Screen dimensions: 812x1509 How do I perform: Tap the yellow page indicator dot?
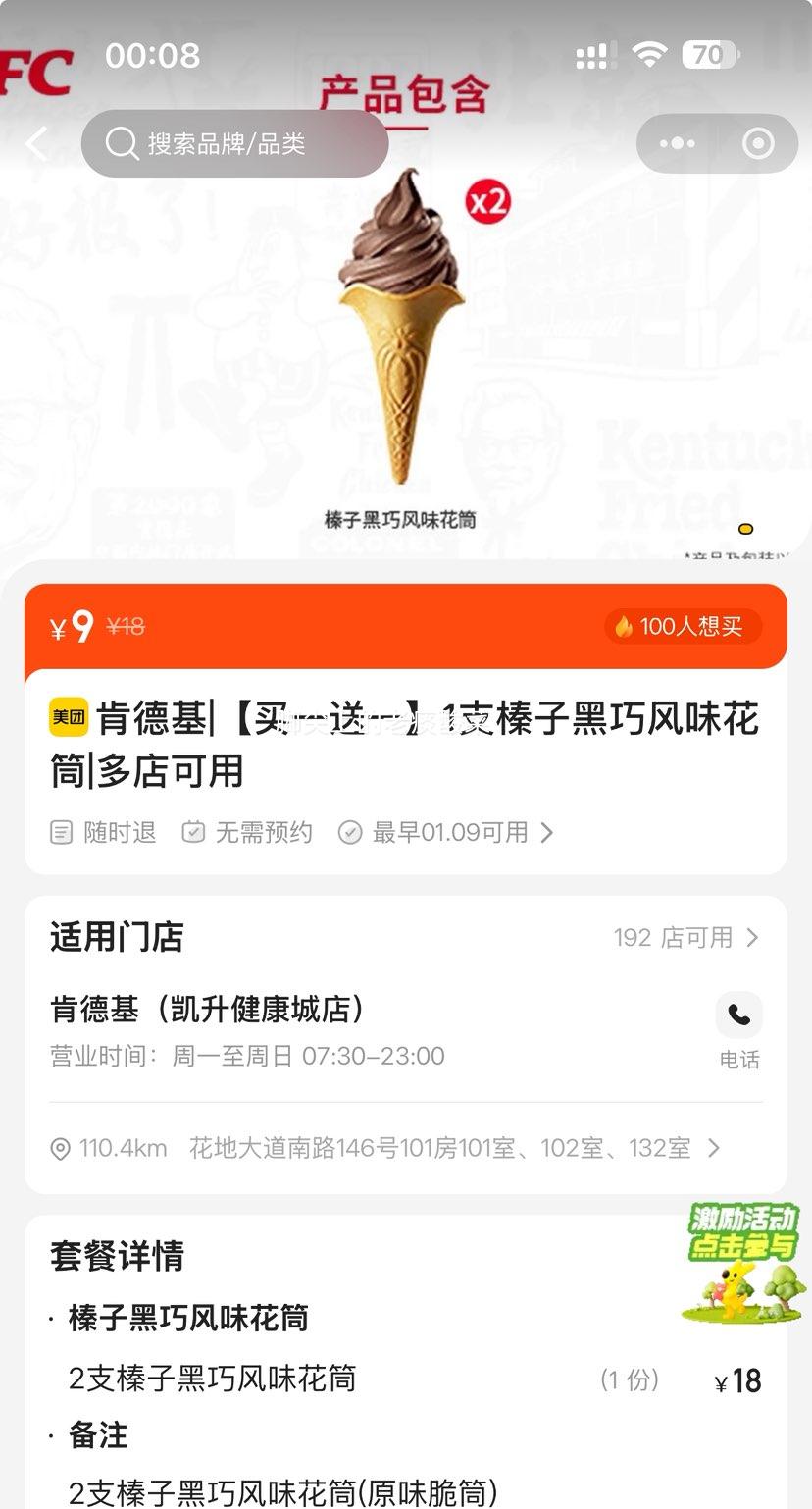click(x=746, y=529)
